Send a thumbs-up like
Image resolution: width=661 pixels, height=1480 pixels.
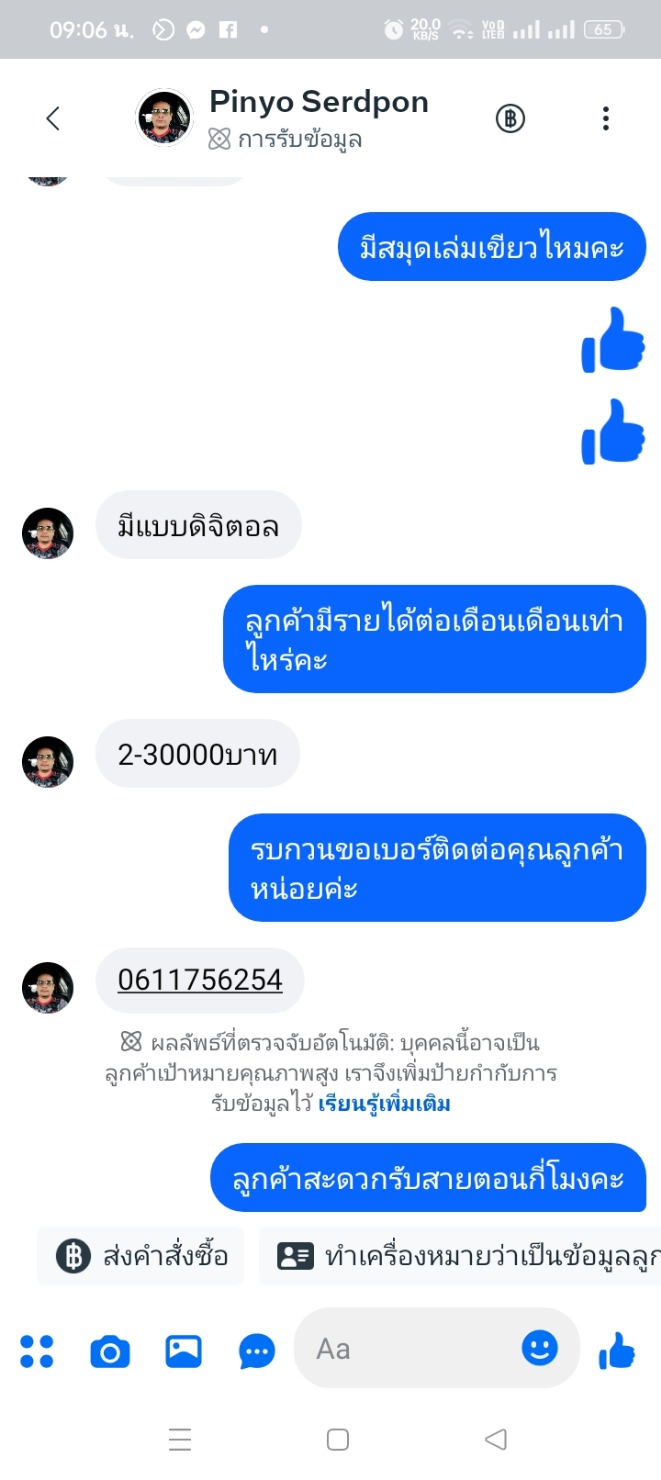tap(617, 1350)
